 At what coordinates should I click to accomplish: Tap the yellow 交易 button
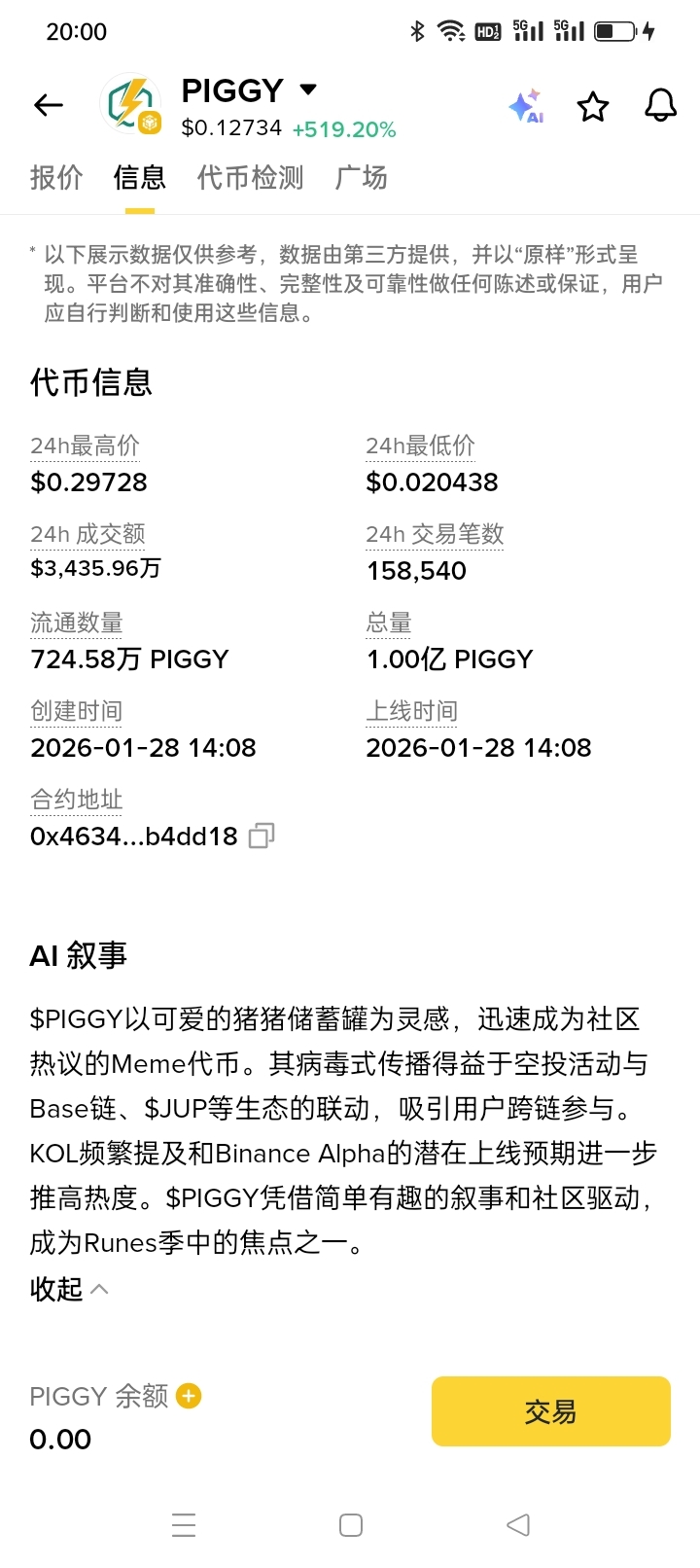point(550,1410)
